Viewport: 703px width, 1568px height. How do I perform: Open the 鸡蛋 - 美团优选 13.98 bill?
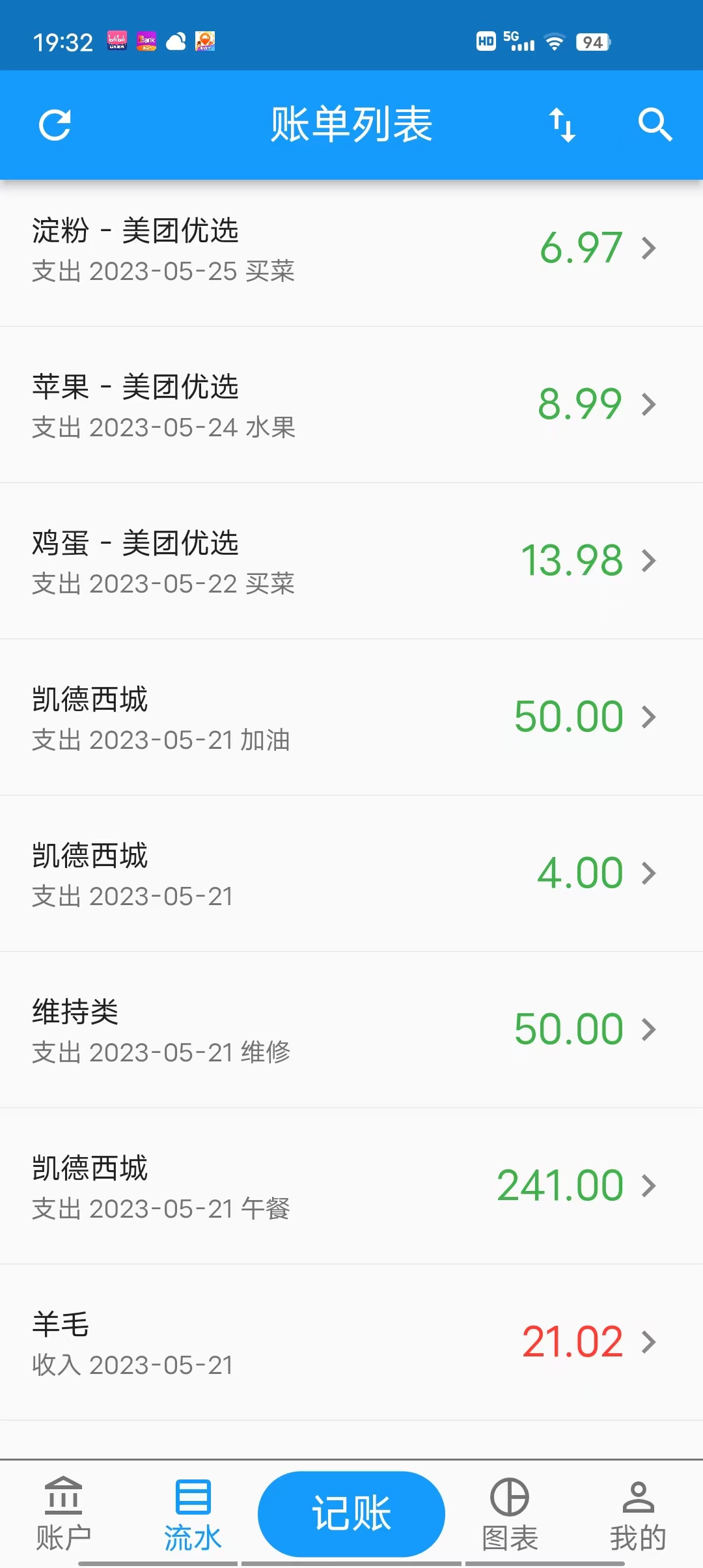tap(351, 561)
